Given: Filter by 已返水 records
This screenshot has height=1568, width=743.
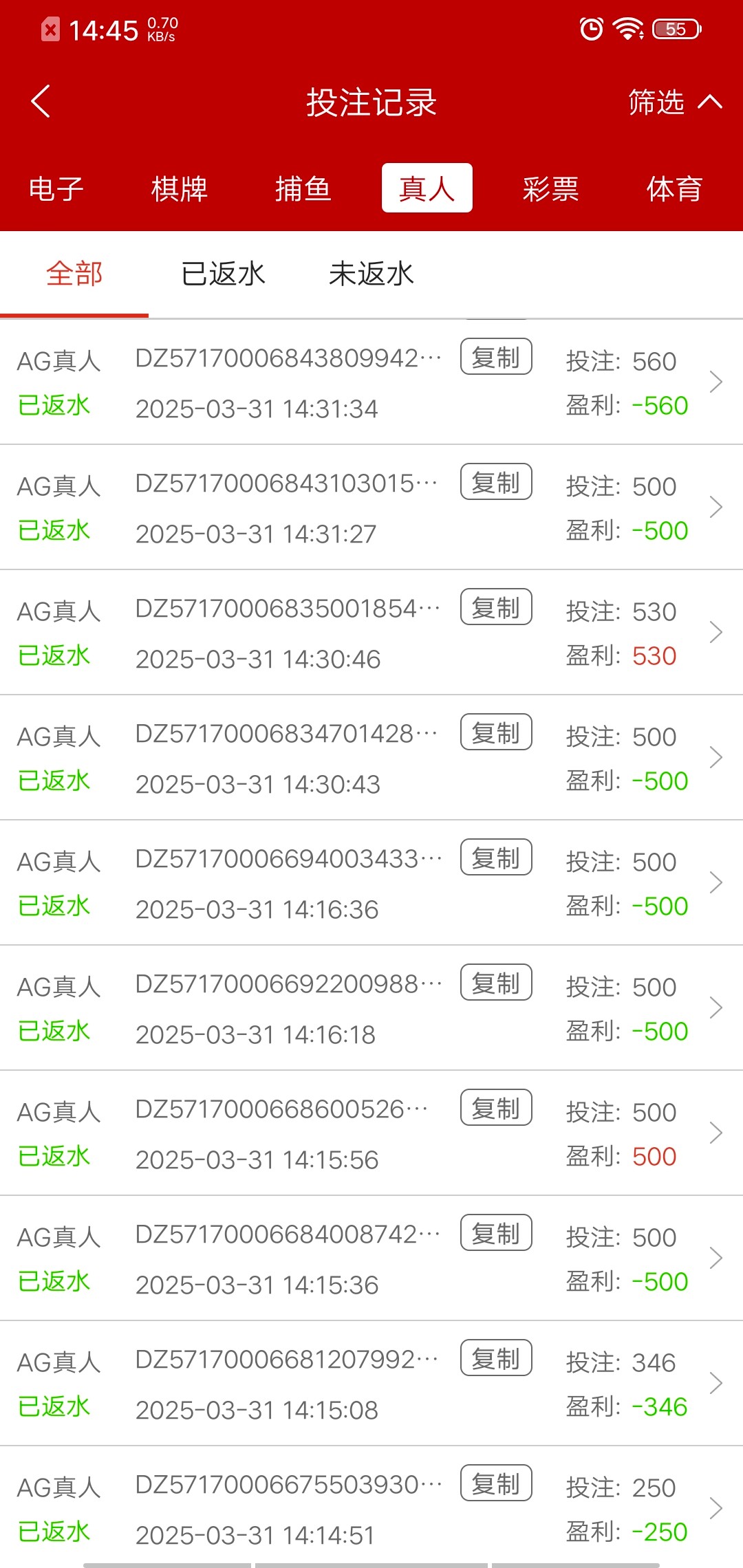Looking at the screenshot, I should coord(223,274).
